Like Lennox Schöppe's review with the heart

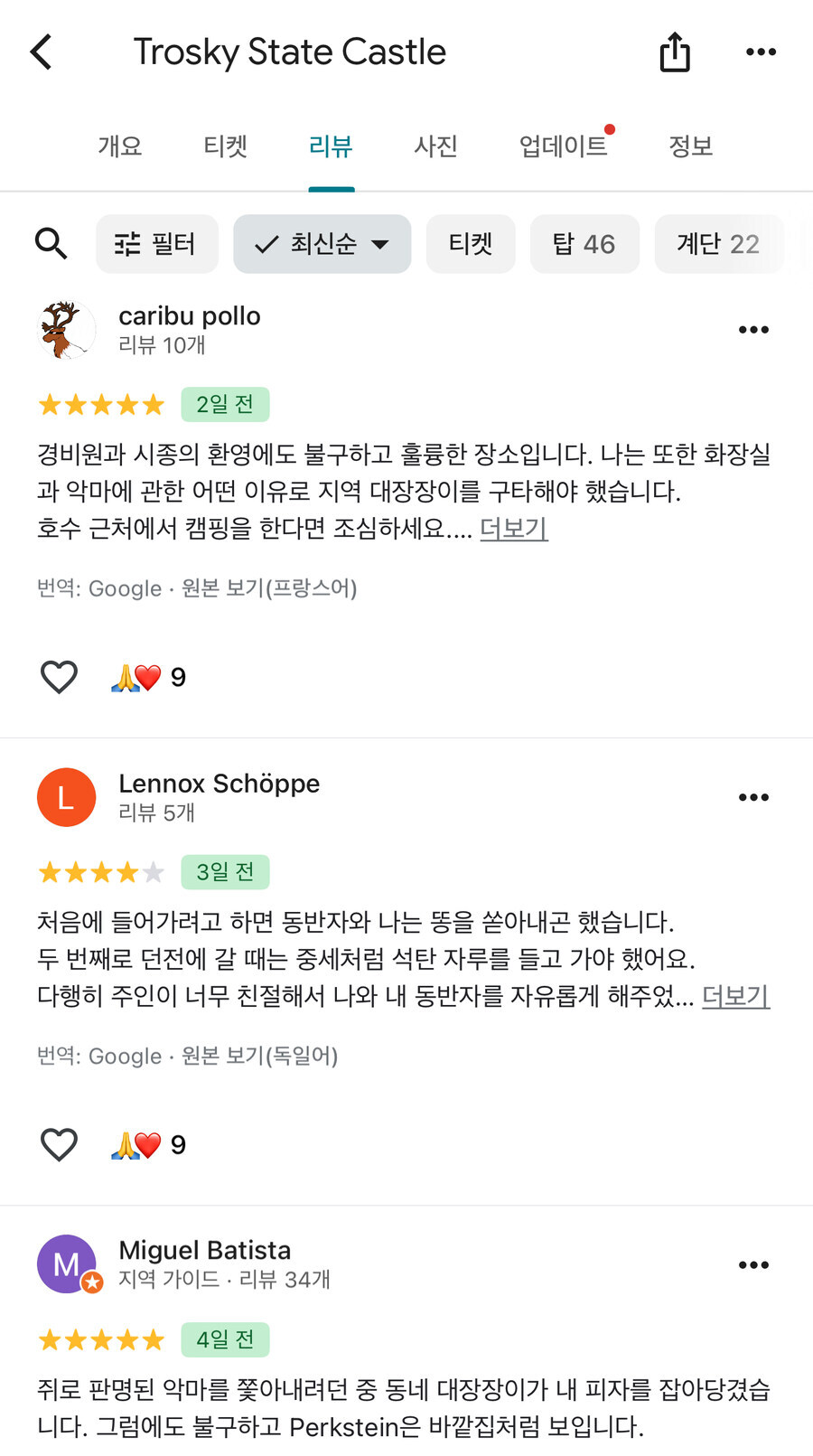[x=59, y=1144]
